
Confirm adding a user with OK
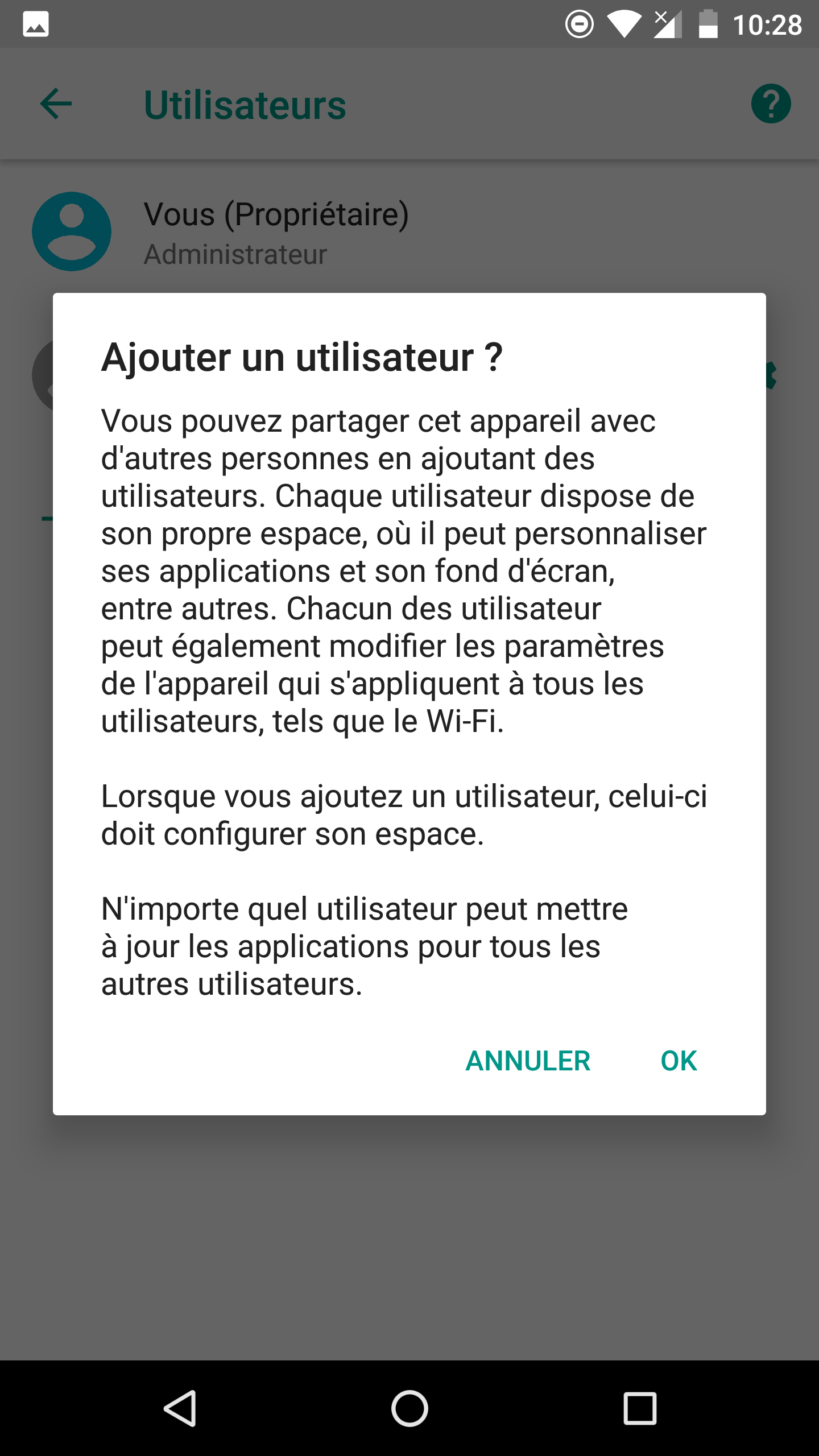(x=678, y=1061)
